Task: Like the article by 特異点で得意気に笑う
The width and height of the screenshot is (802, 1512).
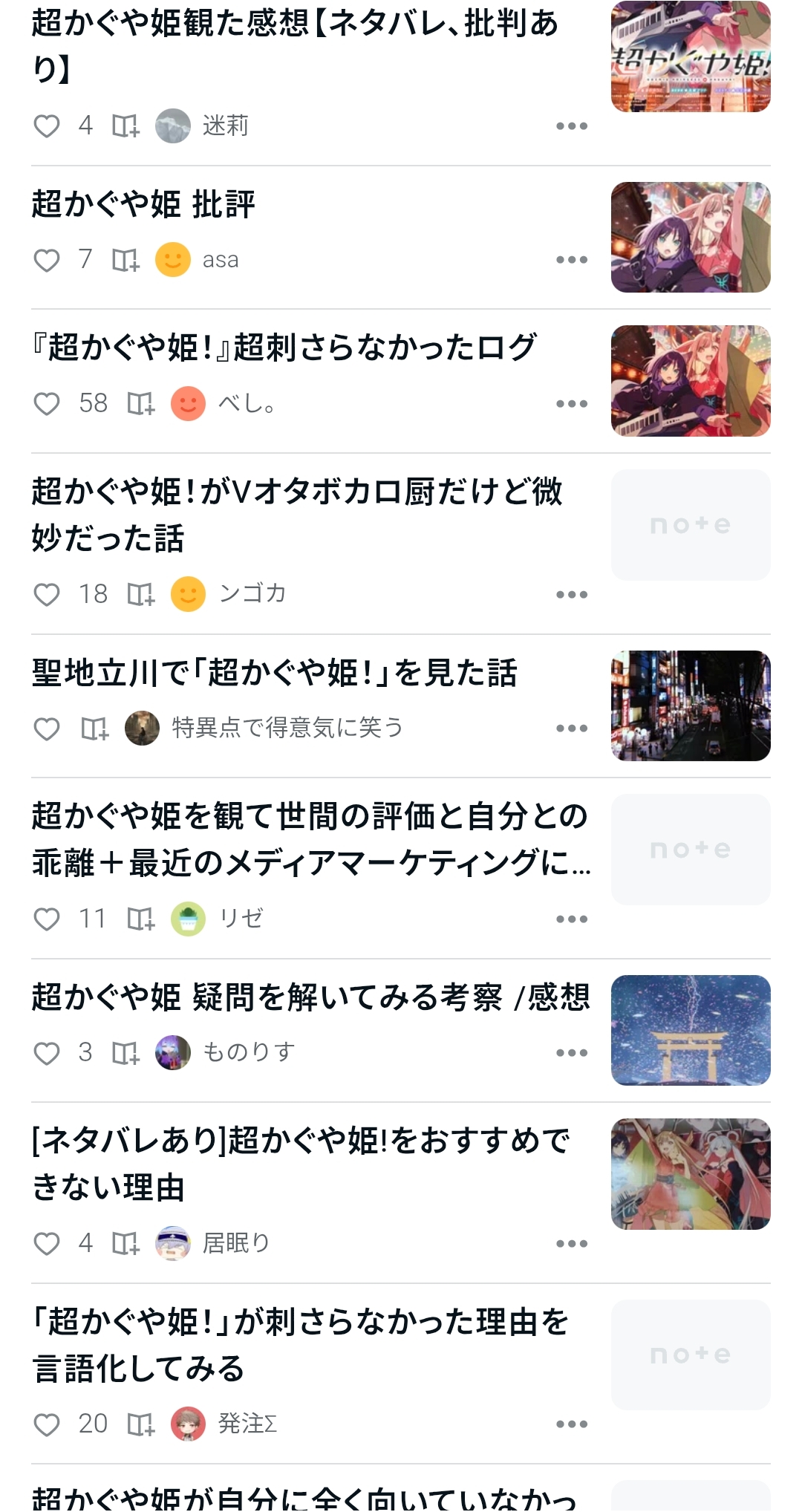Action: point(47,729)
